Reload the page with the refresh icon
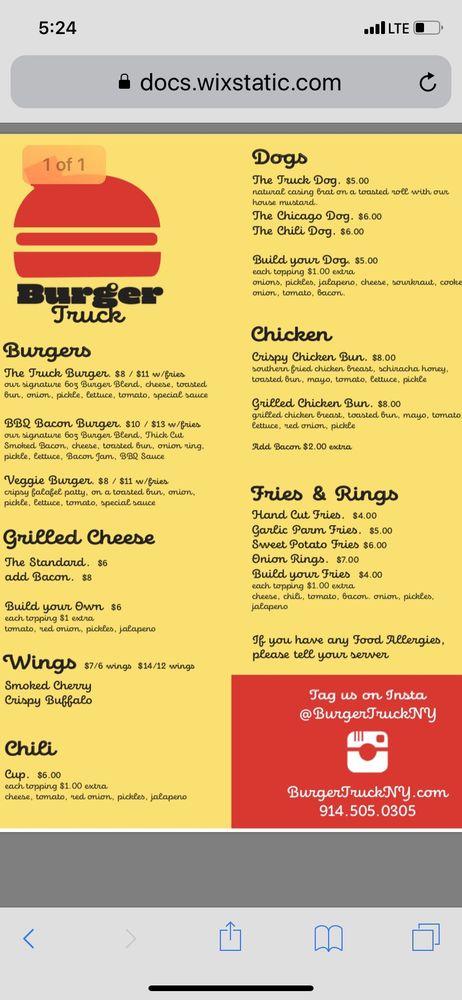Viewport: 462px width, 1000px height. (x=428, y=82)
